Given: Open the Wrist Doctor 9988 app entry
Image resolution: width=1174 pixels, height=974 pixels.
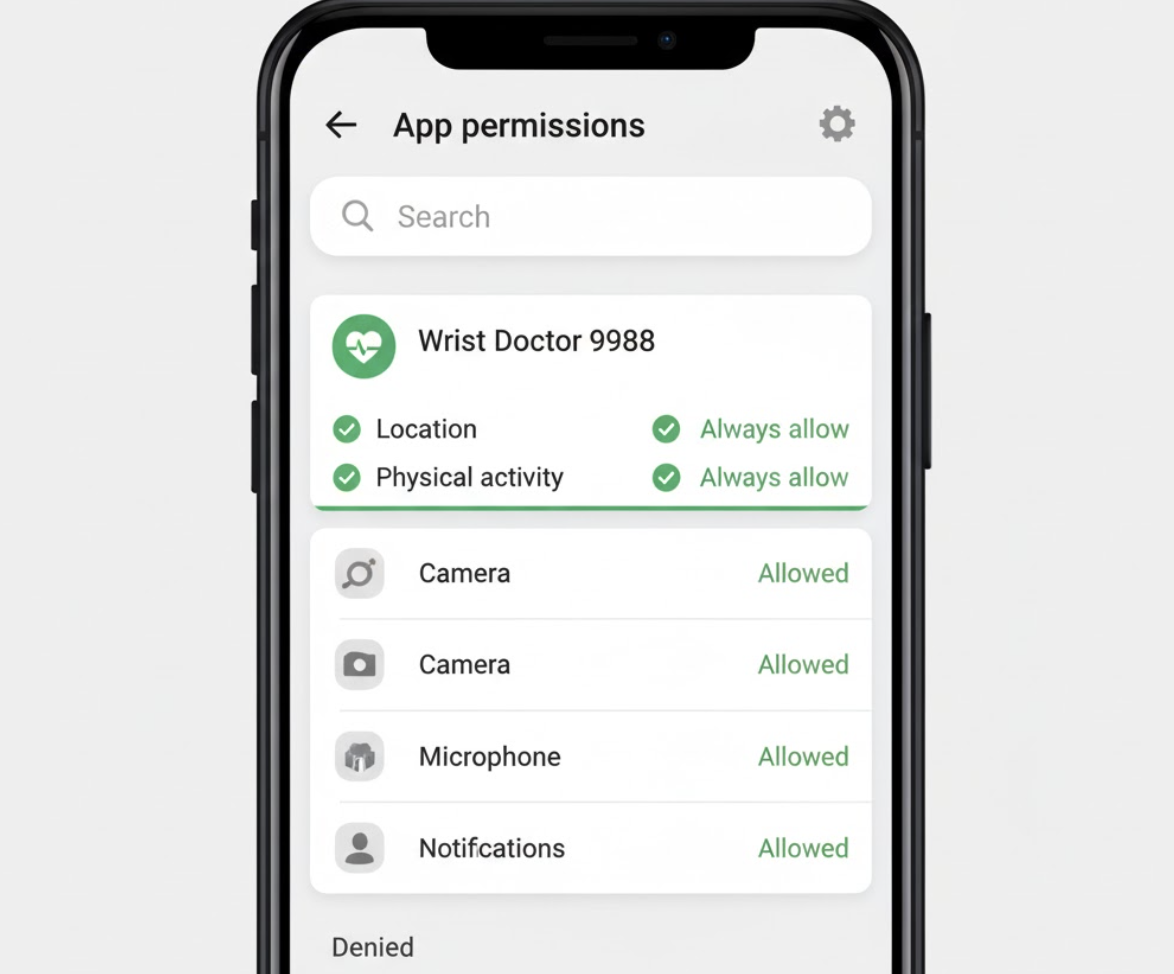Looking at the screenshot, I should pyautogui.click(x=536, y=342).
